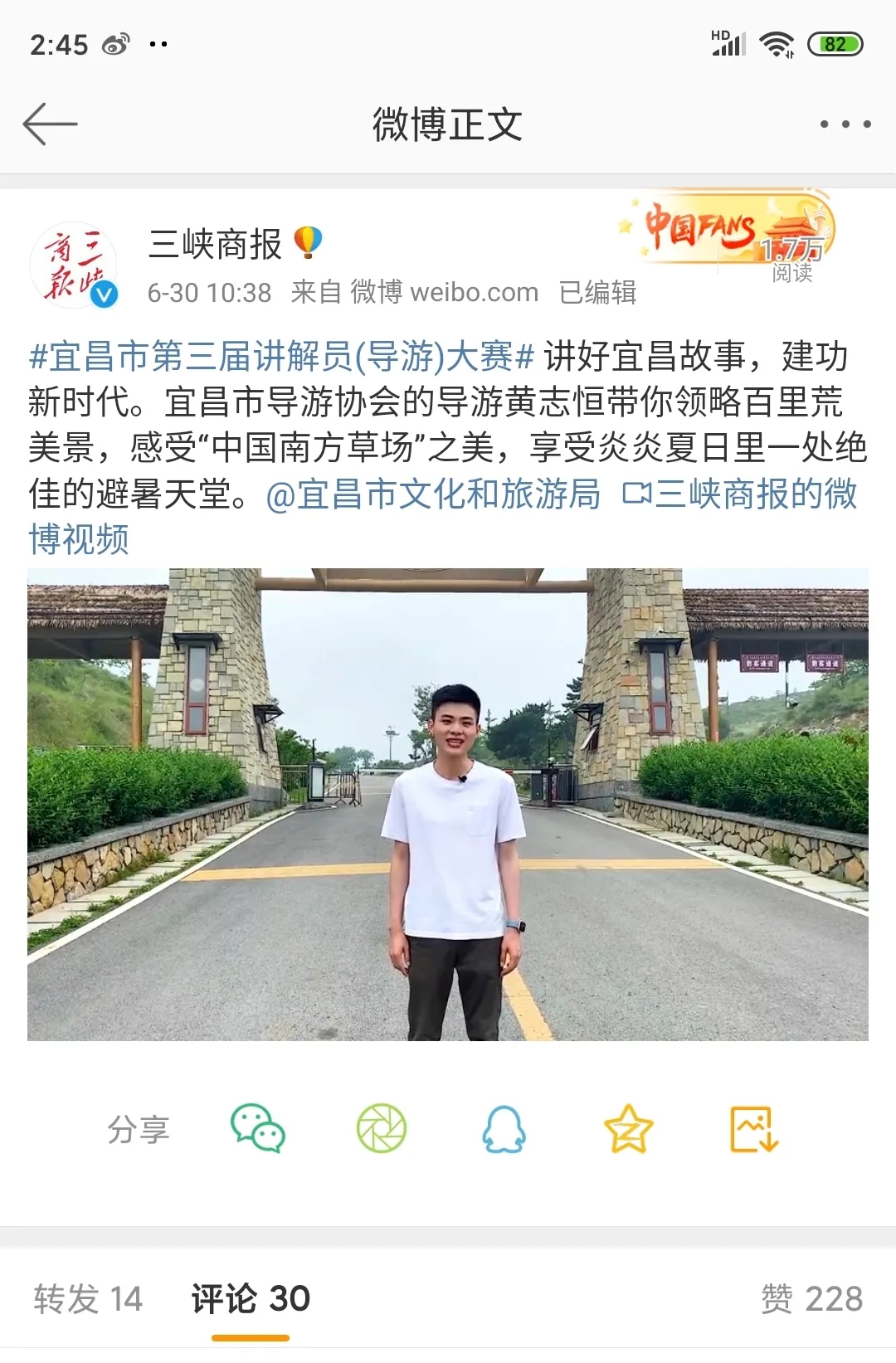Share the post to QQ
896x1363 pixels.
pos(504,1129)
